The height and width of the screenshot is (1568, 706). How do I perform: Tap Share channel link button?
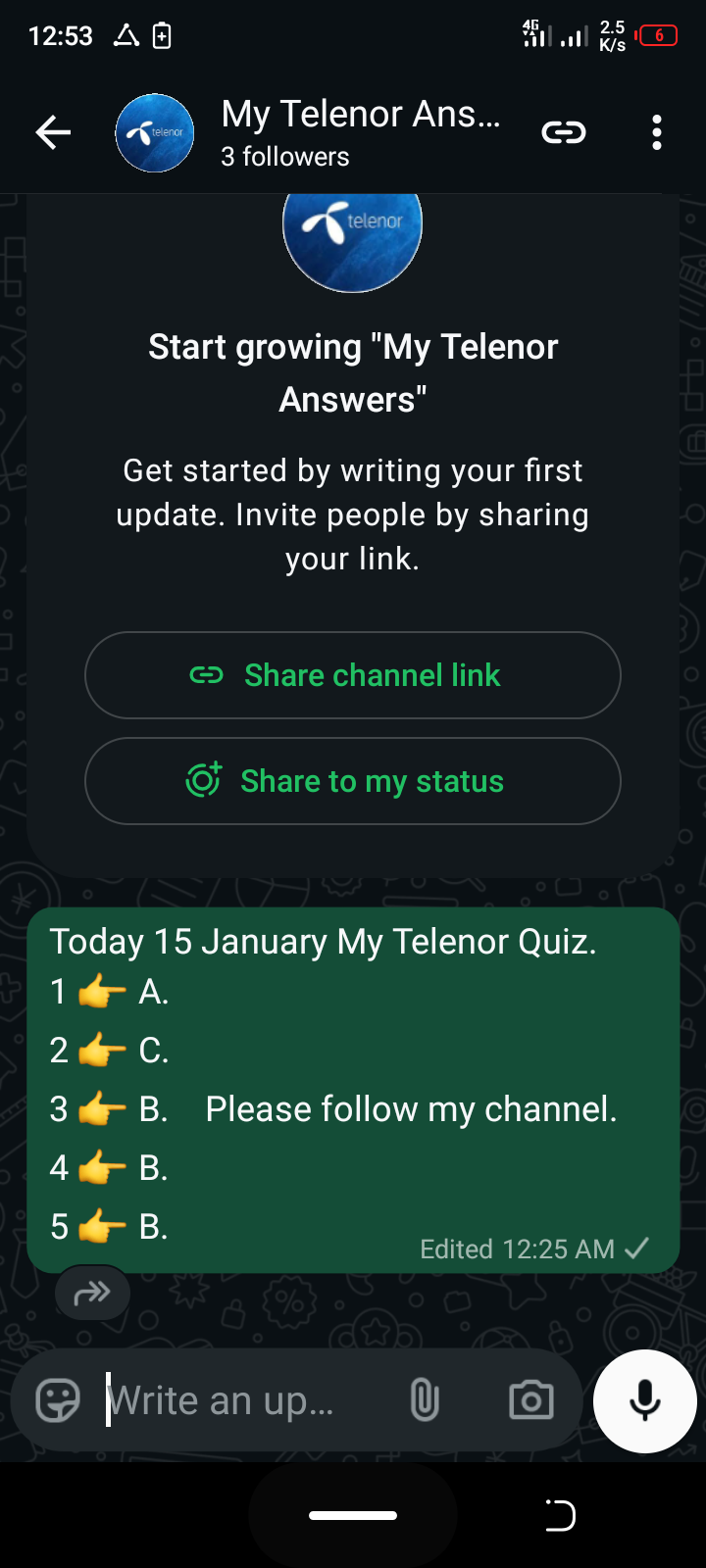point(353,675)
